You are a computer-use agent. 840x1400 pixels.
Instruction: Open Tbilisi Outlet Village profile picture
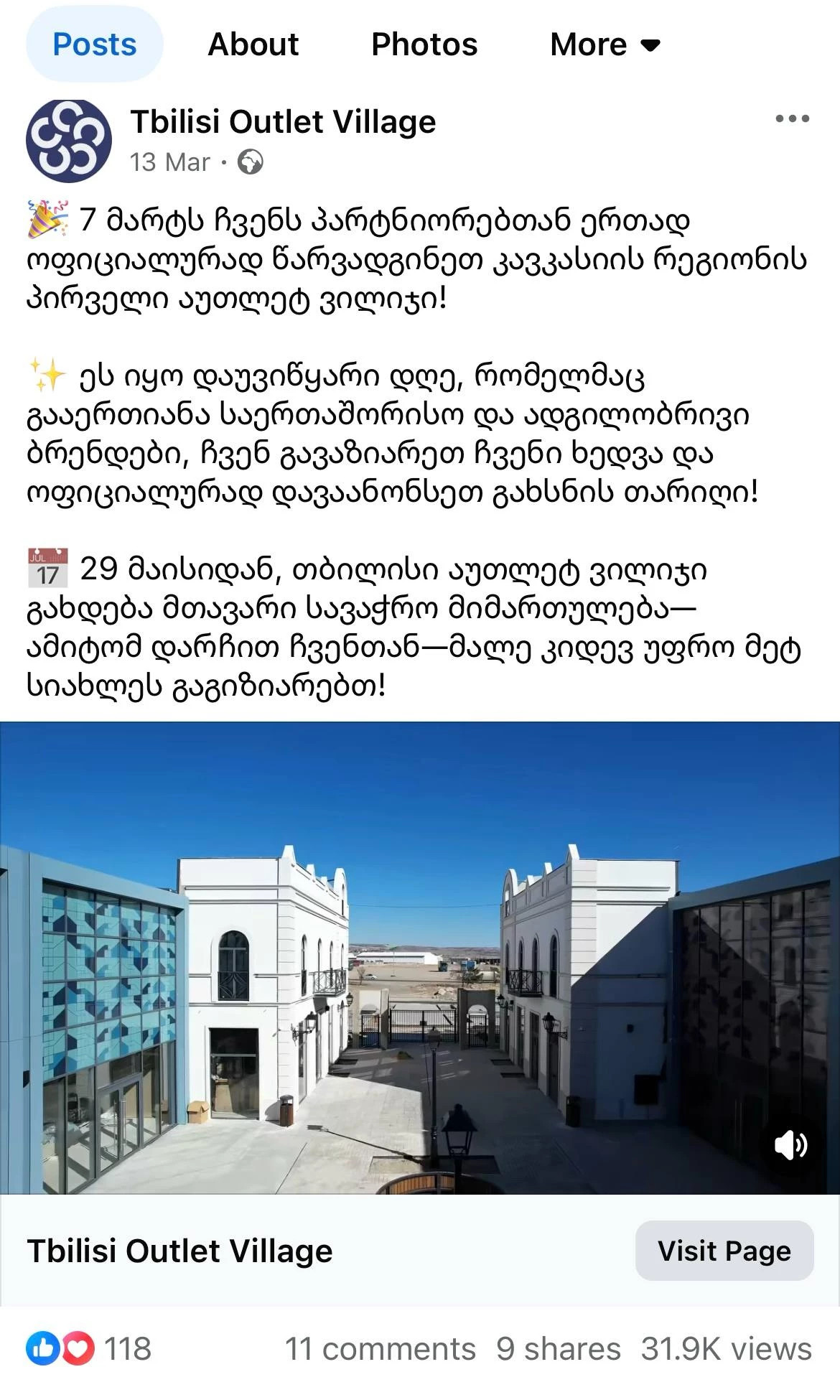[x=69, y=141]
